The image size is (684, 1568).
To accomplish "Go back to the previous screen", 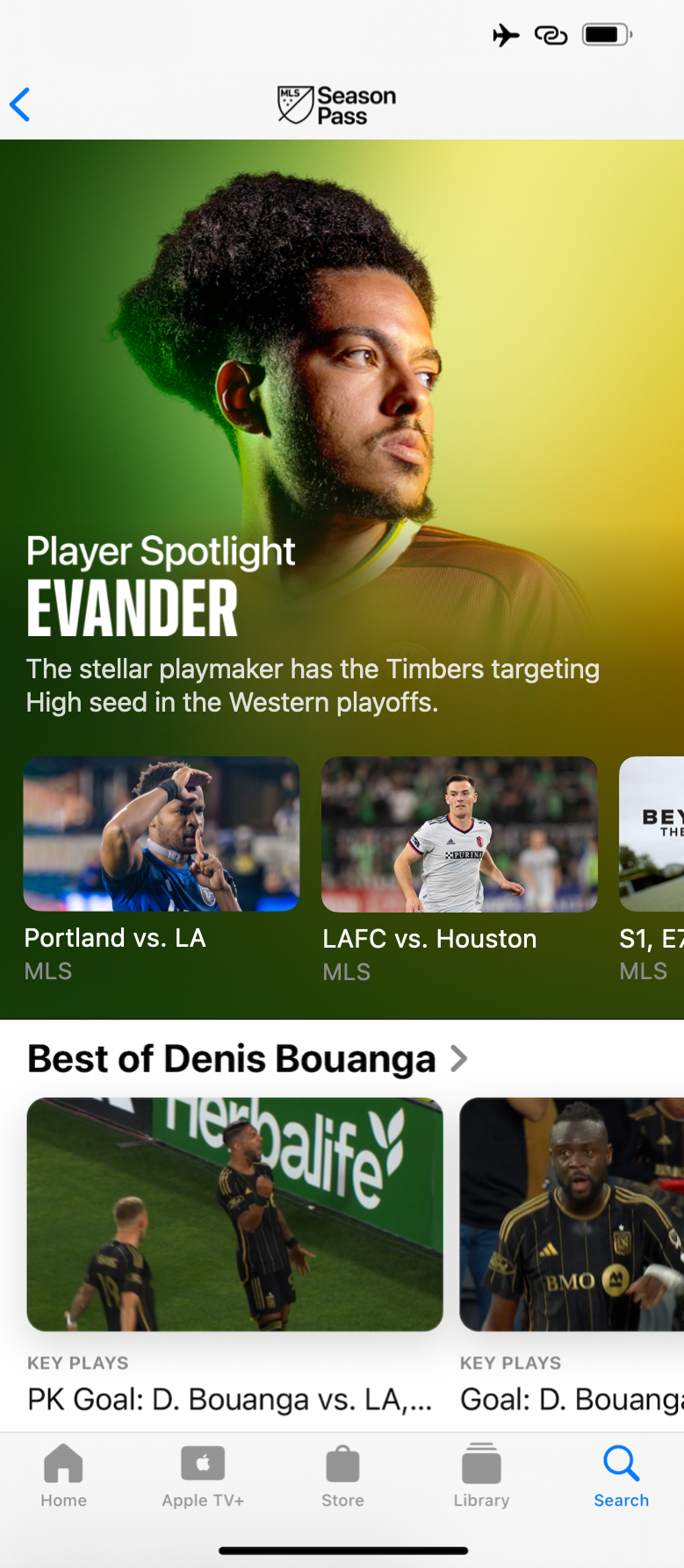I will [20, 104].
